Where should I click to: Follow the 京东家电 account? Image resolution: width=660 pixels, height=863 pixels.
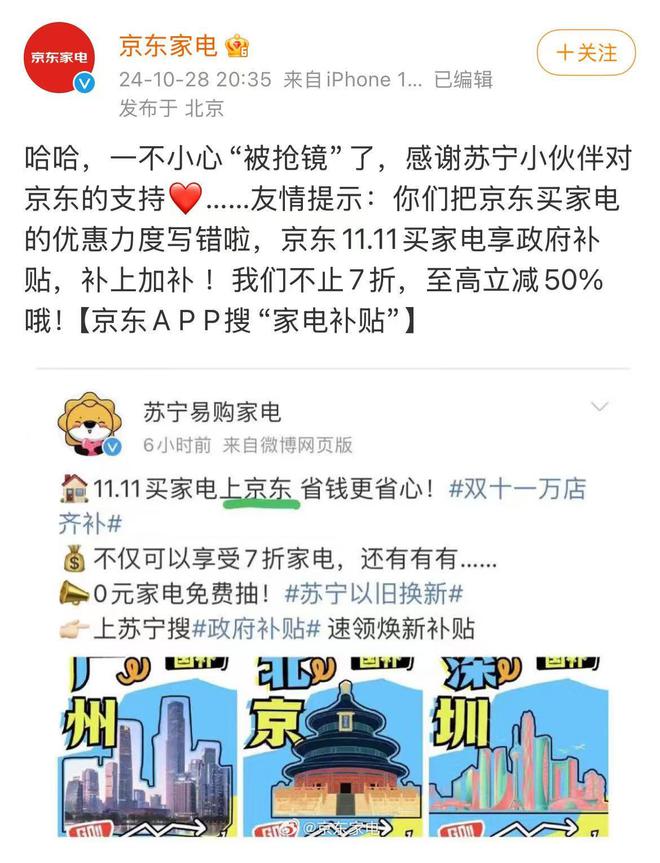pos(585,52)
